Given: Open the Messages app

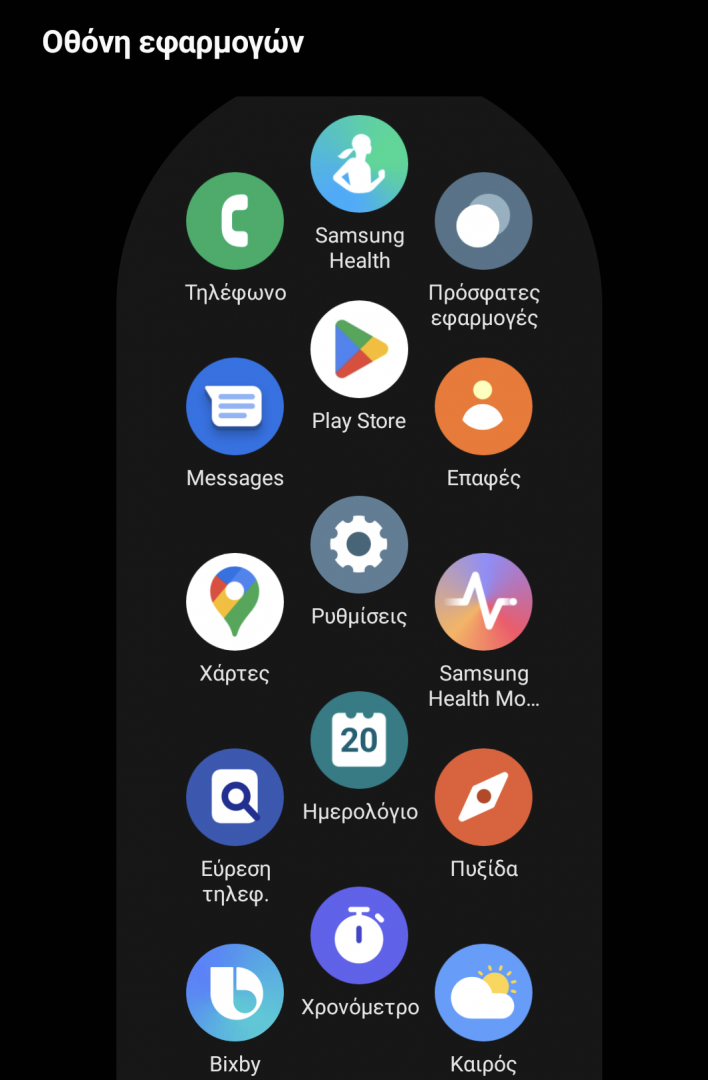Looking at the screenshot, I should pos(235,407).
